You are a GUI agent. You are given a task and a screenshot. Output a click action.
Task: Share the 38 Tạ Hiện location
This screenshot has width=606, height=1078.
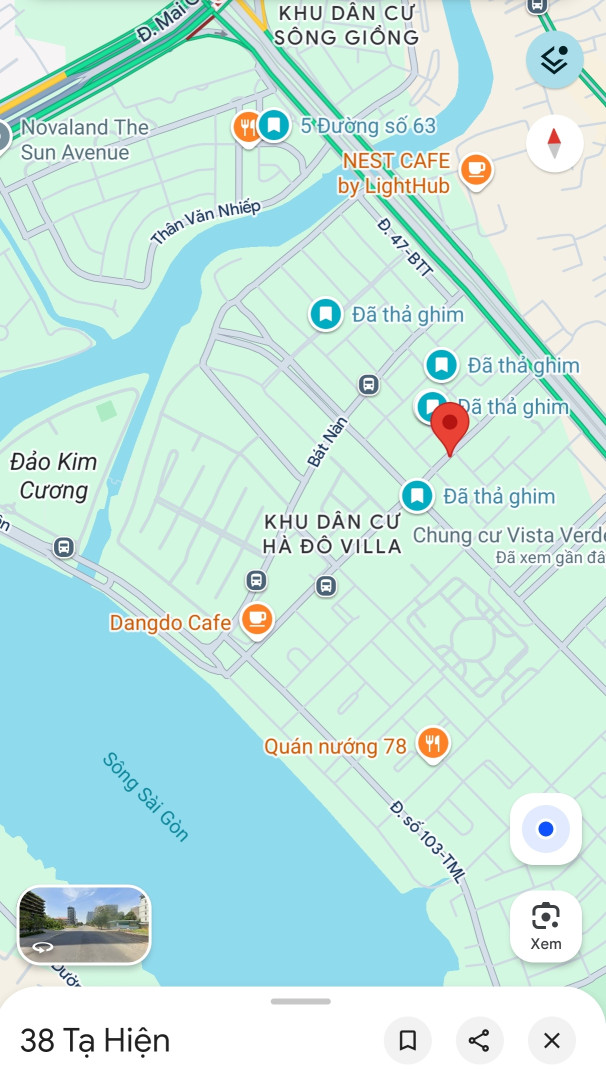coord(479,1041)
